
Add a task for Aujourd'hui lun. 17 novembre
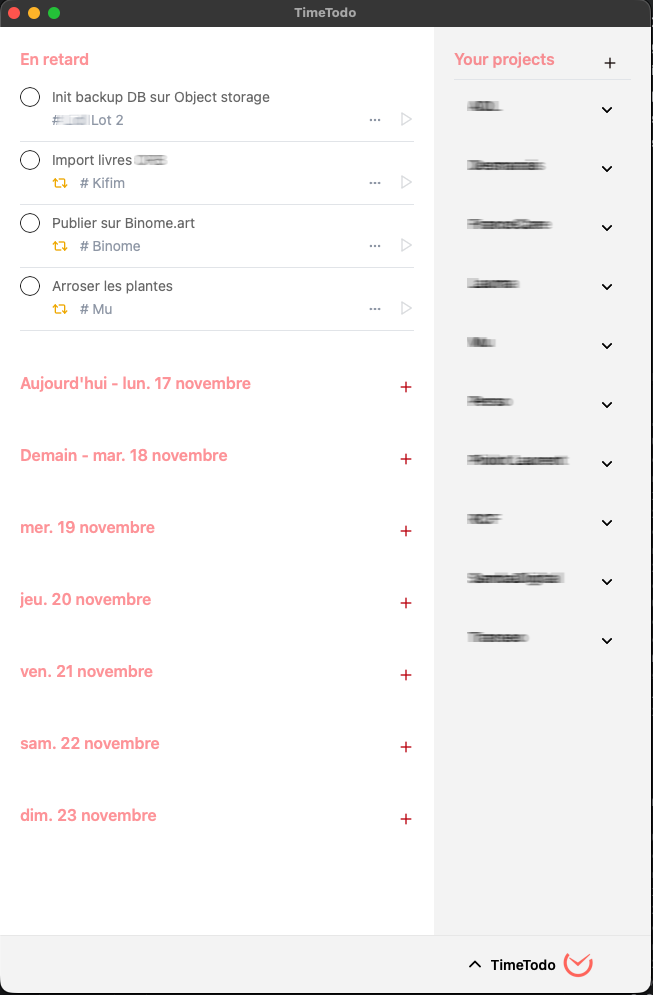click(405, 387)
